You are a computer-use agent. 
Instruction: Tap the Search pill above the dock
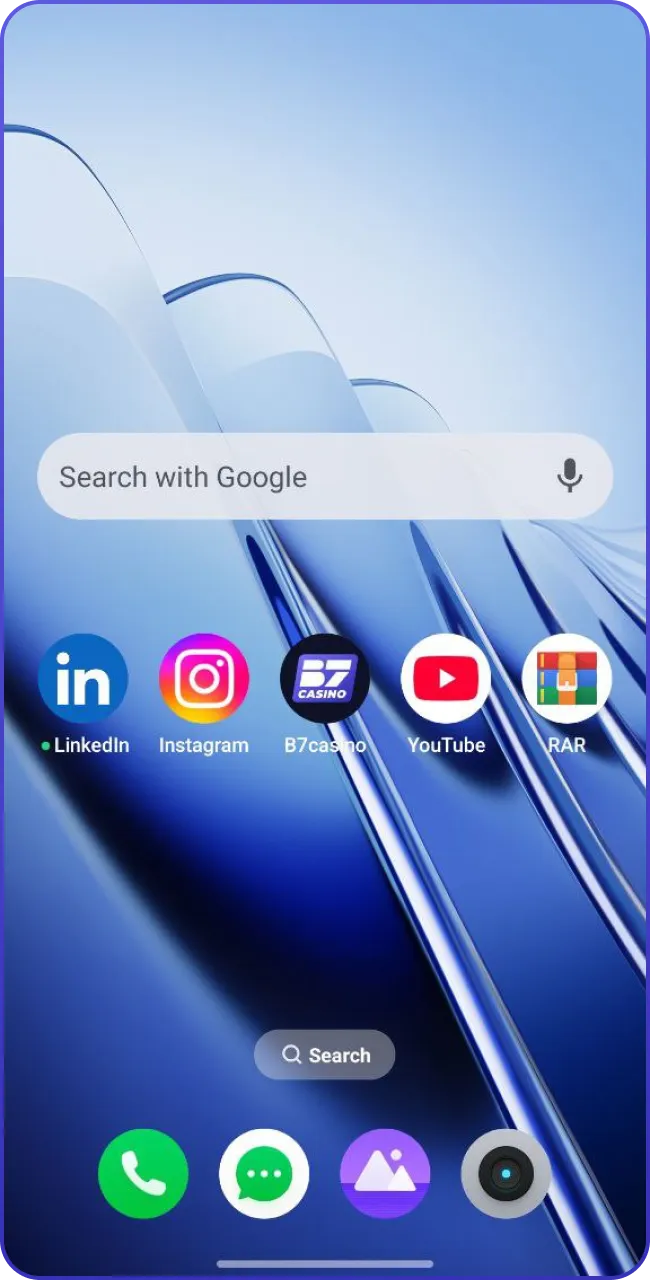click(x=325, y=1055)
